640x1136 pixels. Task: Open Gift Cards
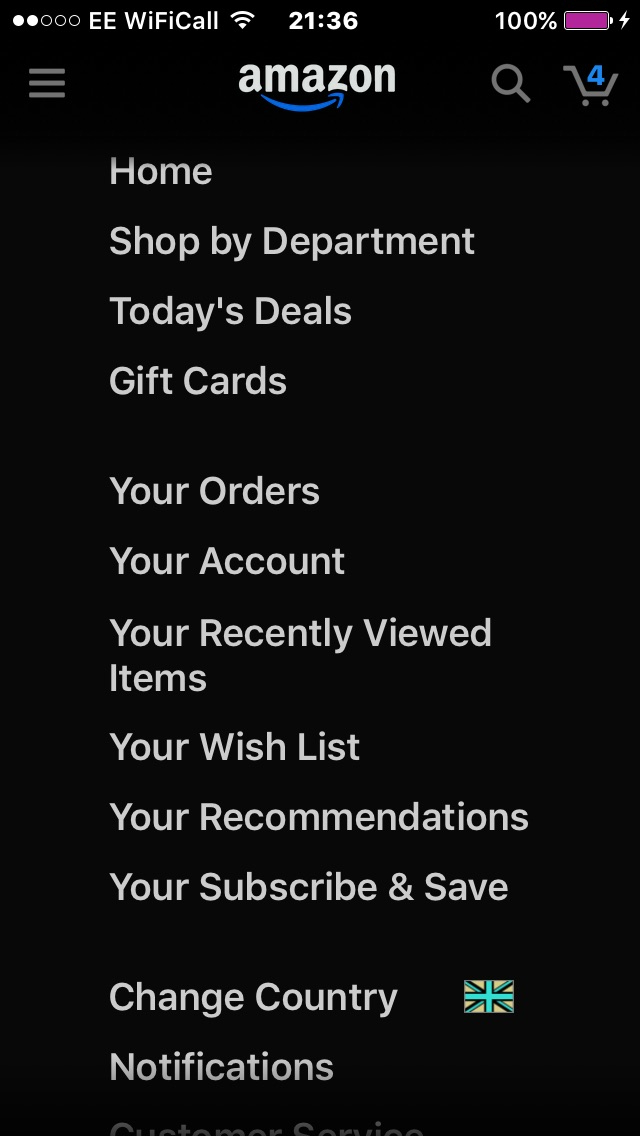tap(198, 381)
